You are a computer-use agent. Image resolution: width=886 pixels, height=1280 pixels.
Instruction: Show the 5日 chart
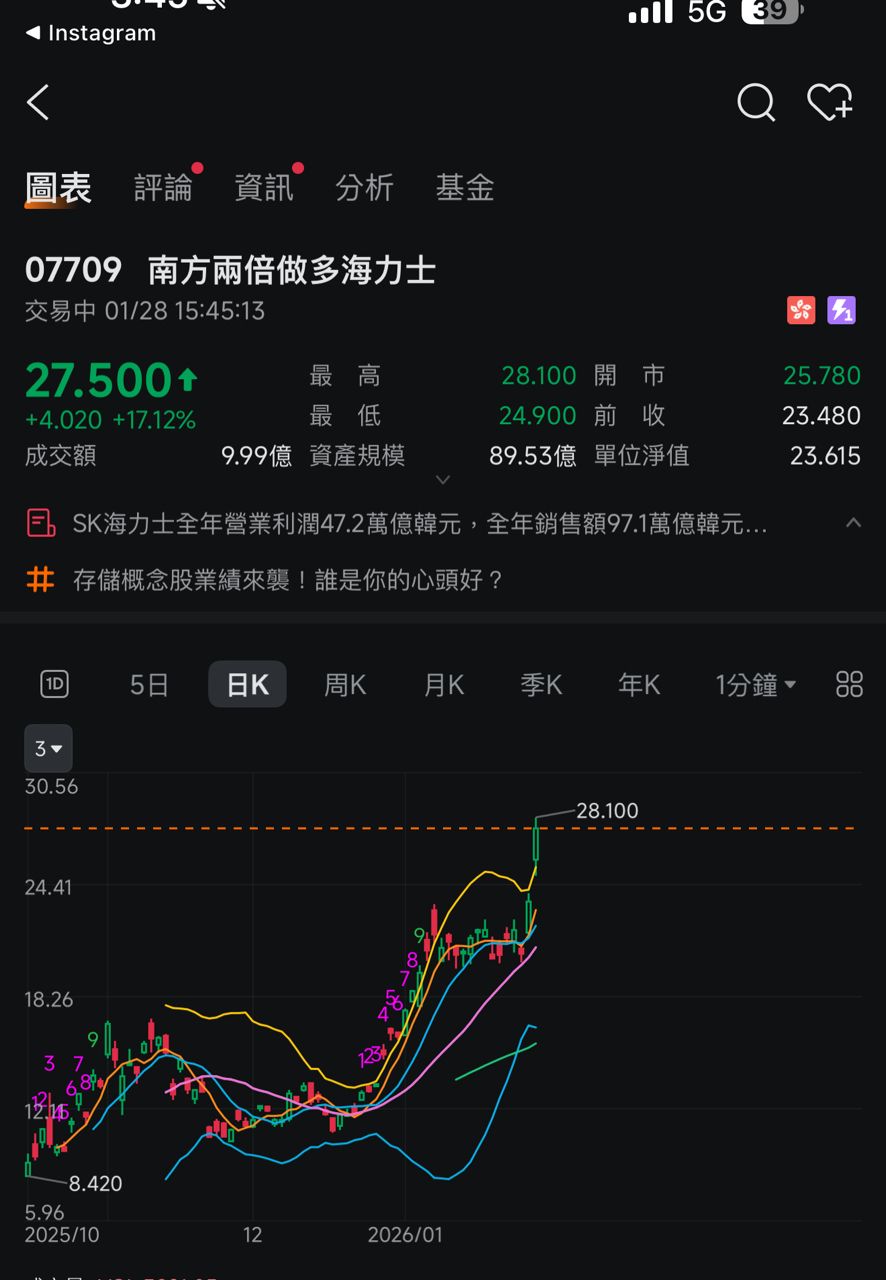coord(149,685)
